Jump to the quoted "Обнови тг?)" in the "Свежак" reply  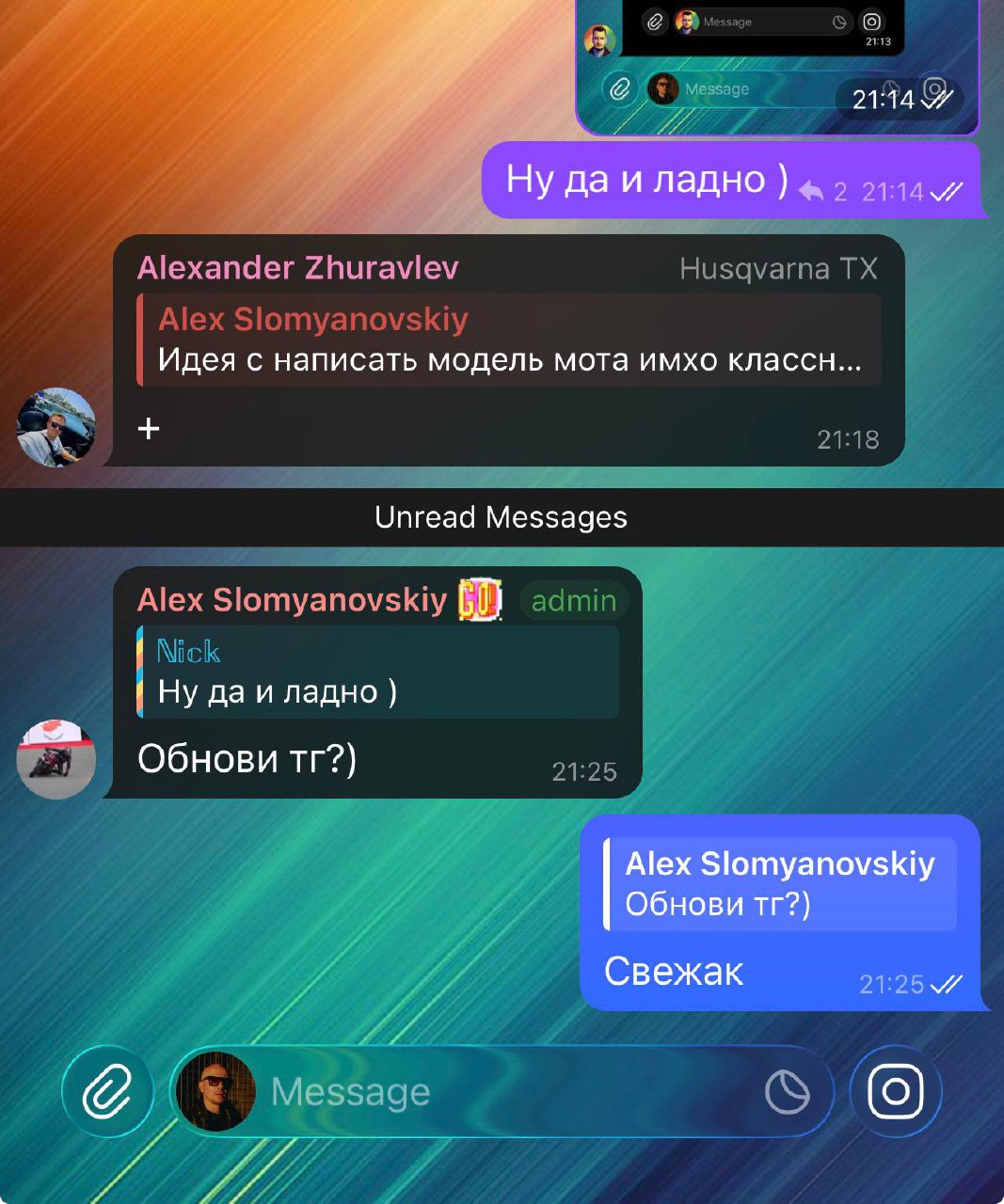pyautogui.click(x=779, y=884)
